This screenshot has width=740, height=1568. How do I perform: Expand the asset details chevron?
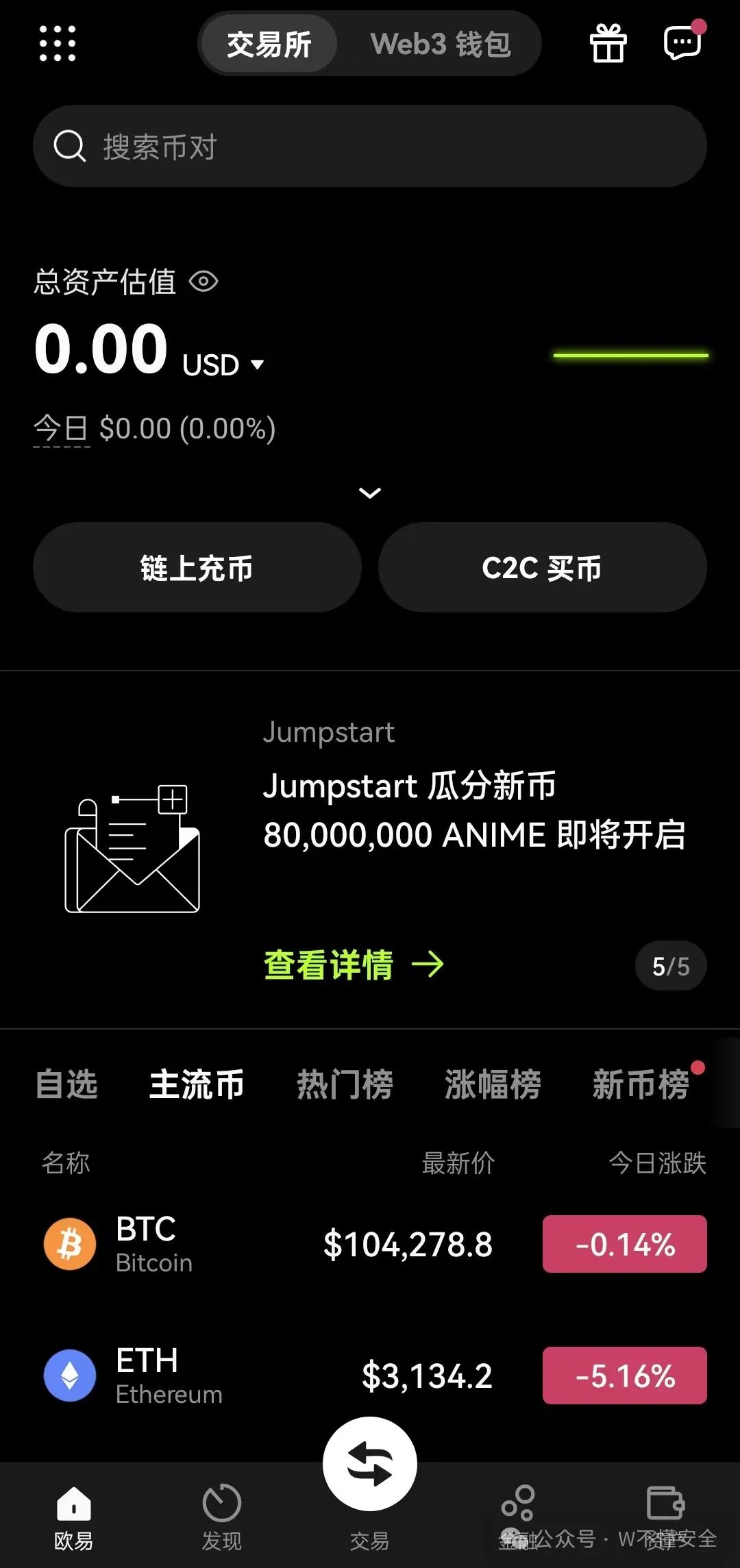(x=370, y=493)
